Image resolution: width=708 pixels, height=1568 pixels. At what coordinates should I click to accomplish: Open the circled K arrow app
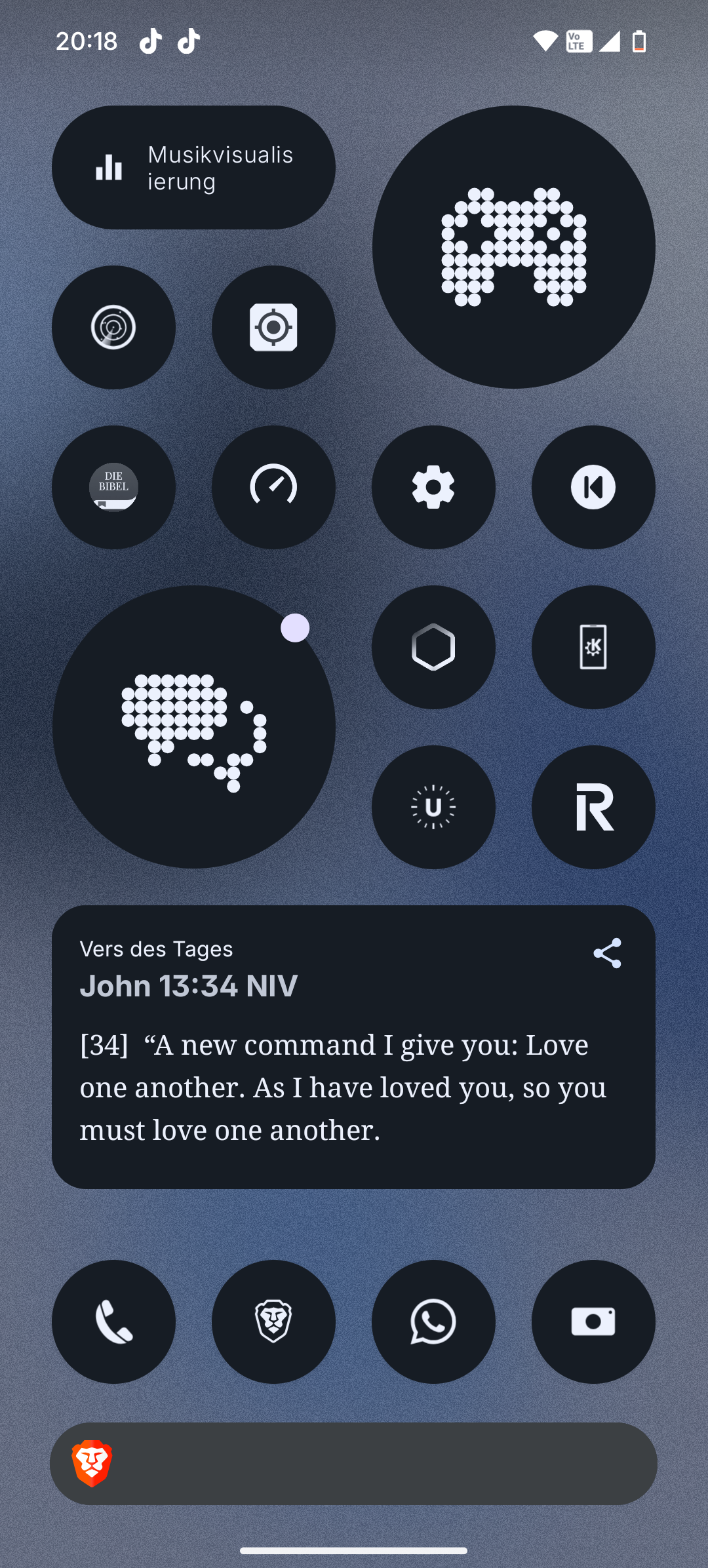(x=593, y=487)
